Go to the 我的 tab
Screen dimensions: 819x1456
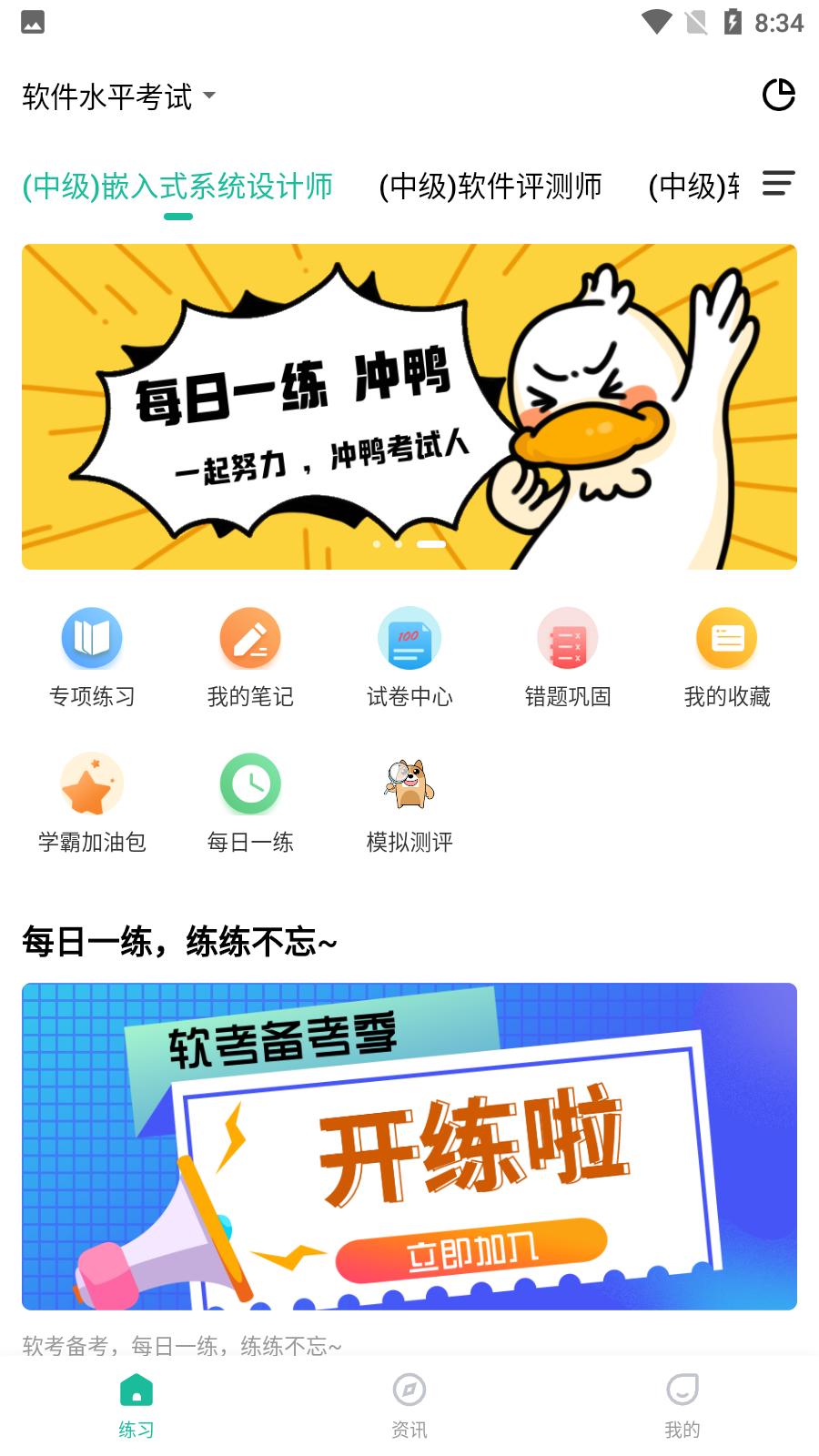(x=682, y=1407)
